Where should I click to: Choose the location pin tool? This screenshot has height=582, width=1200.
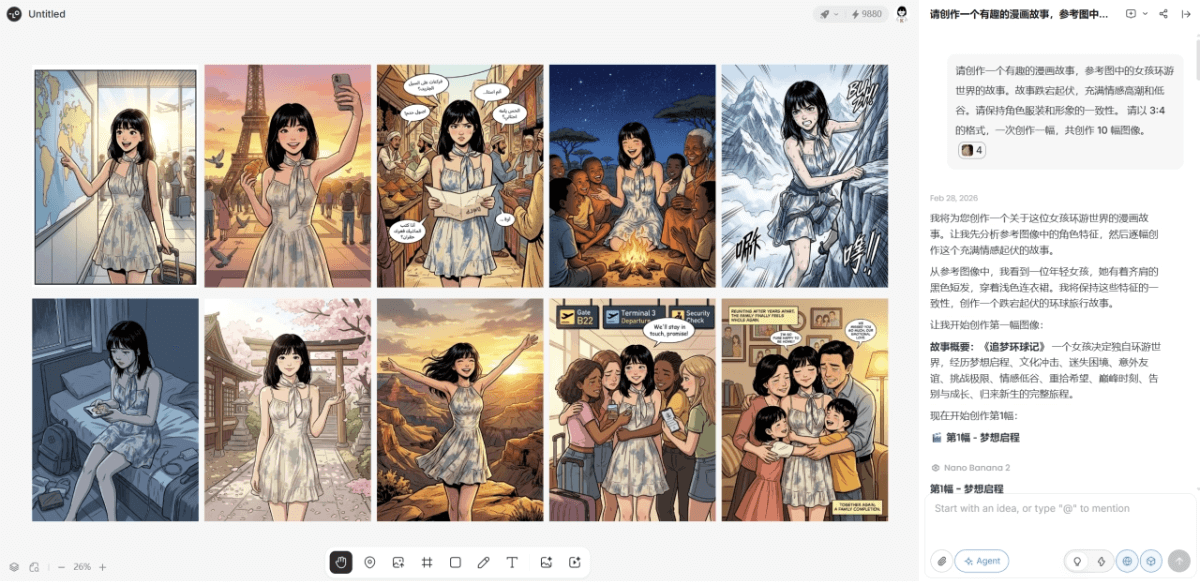(x=370, y=563)
